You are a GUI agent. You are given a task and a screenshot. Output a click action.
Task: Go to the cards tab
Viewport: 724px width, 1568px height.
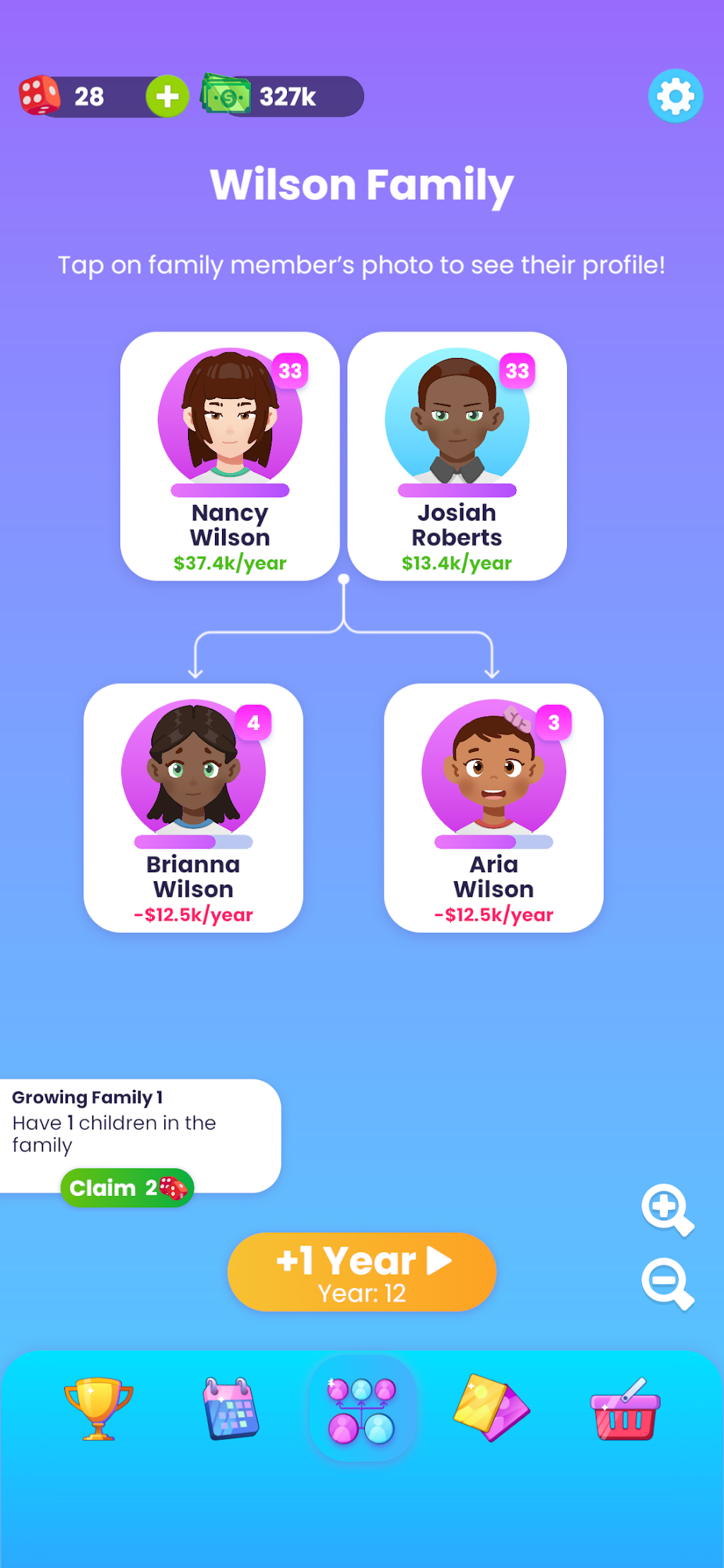coord(492,1409)
